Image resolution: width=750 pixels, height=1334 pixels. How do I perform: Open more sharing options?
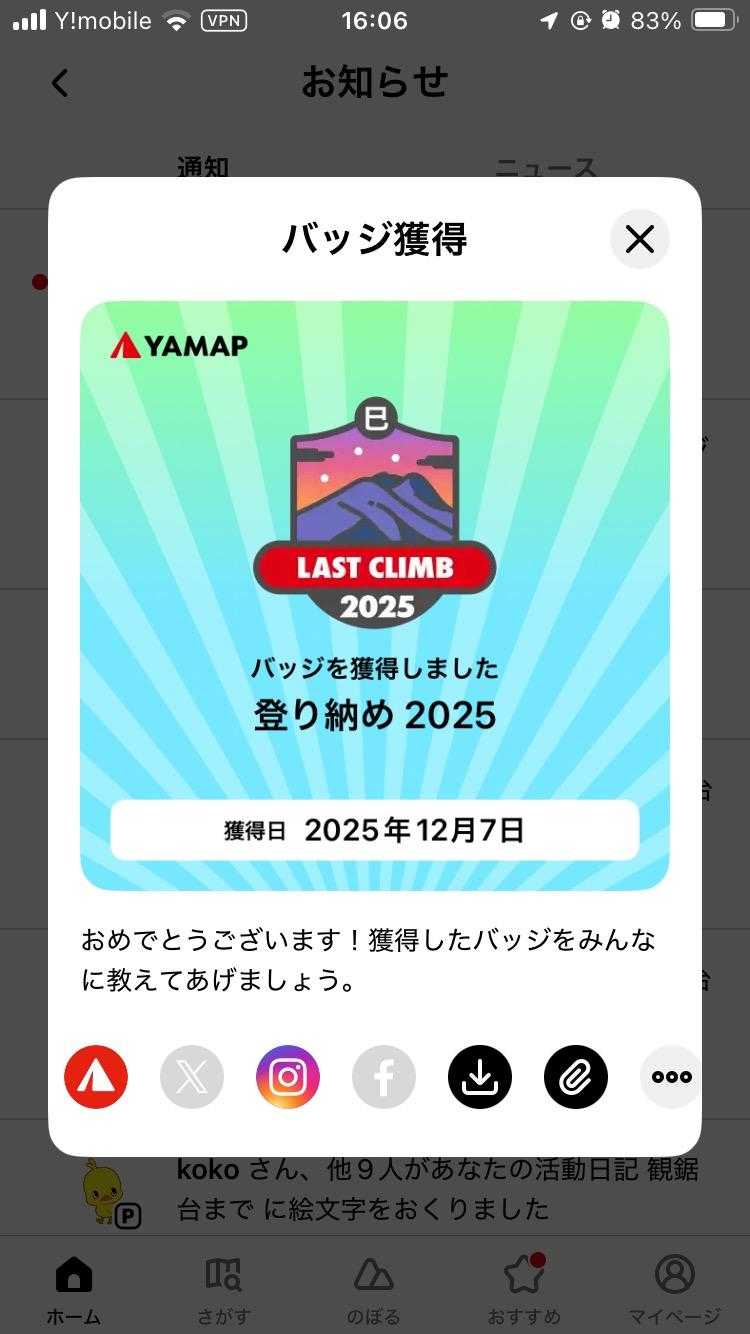[670, 1077]
